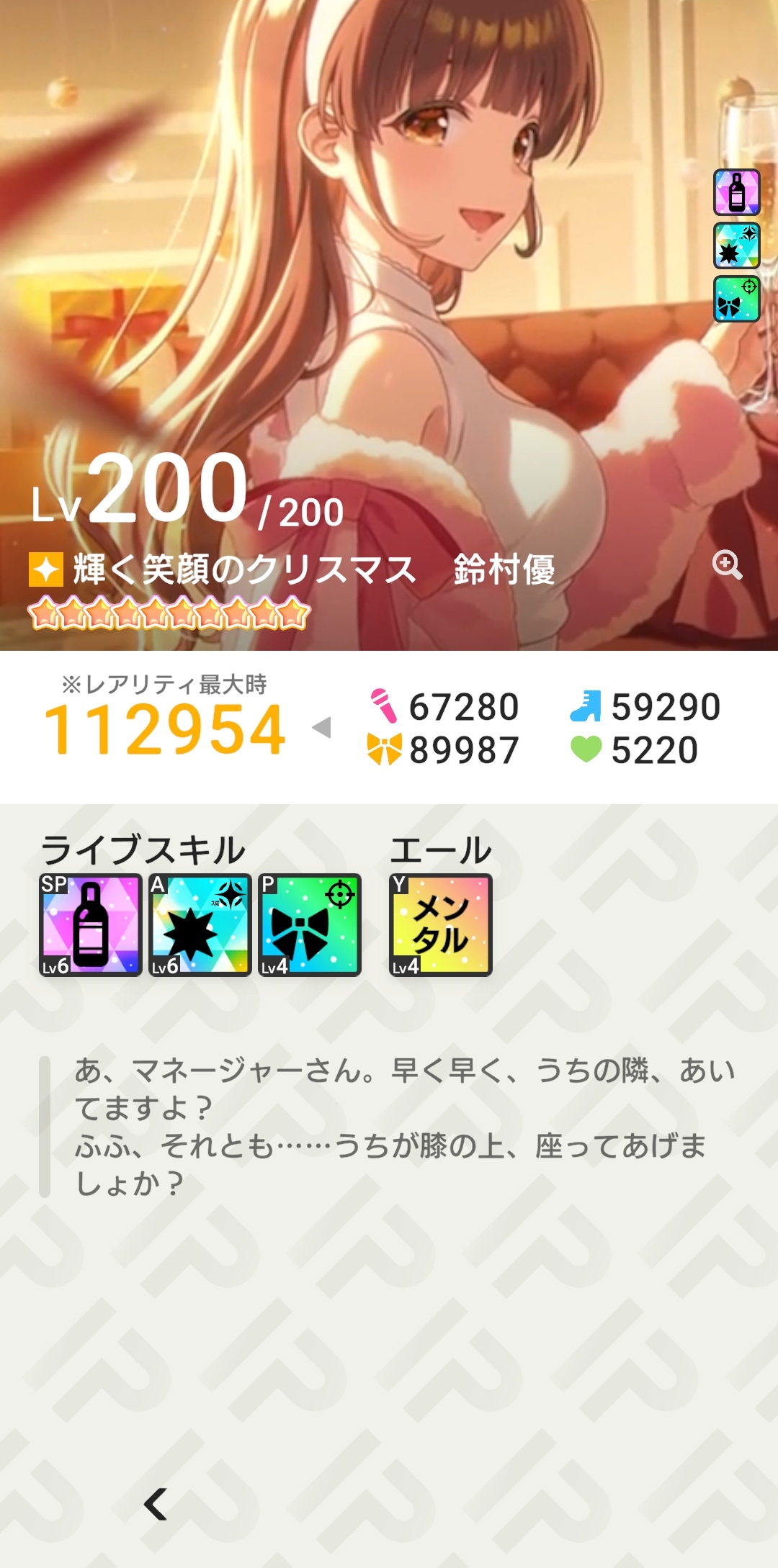Viewport: 778px width, 1568px height.
Task: Open the SP live skill Lv6 icon
Action: 91,925
